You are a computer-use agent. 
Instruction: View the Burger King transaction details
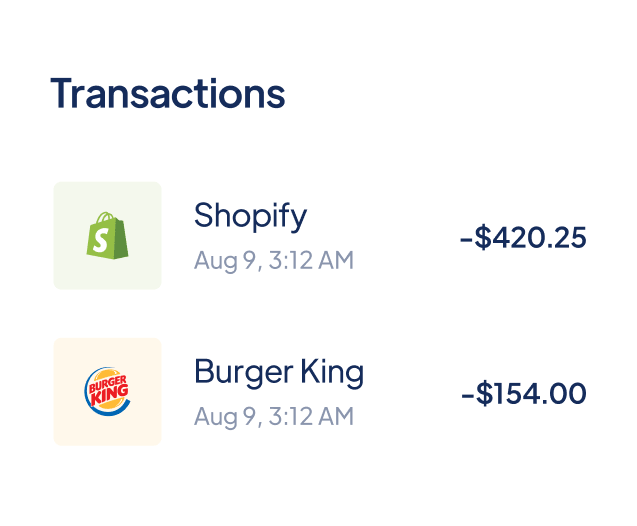pos(278,373)
